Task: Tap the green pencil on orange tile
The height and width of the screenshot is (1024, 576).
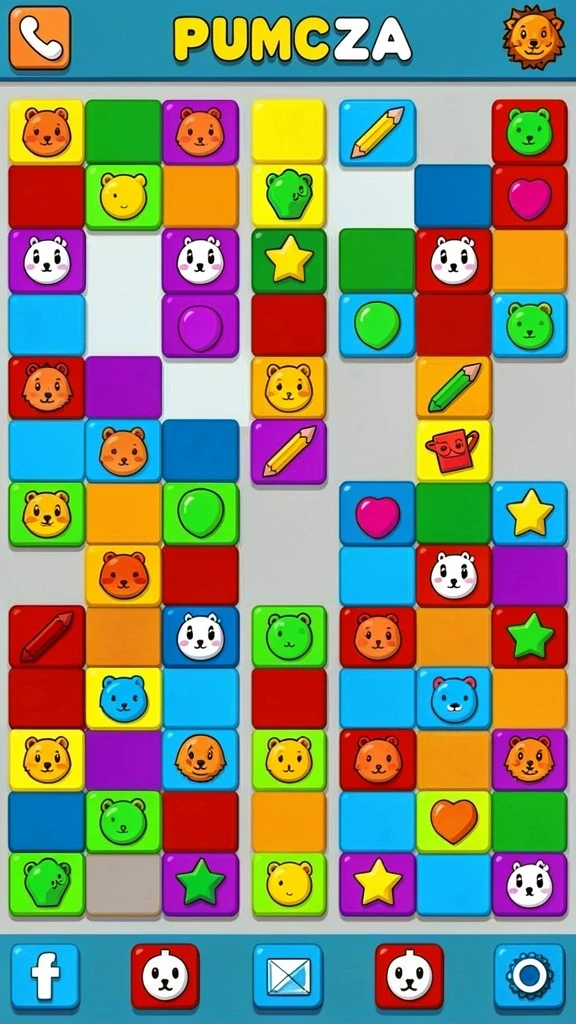Action: point(454,388)
